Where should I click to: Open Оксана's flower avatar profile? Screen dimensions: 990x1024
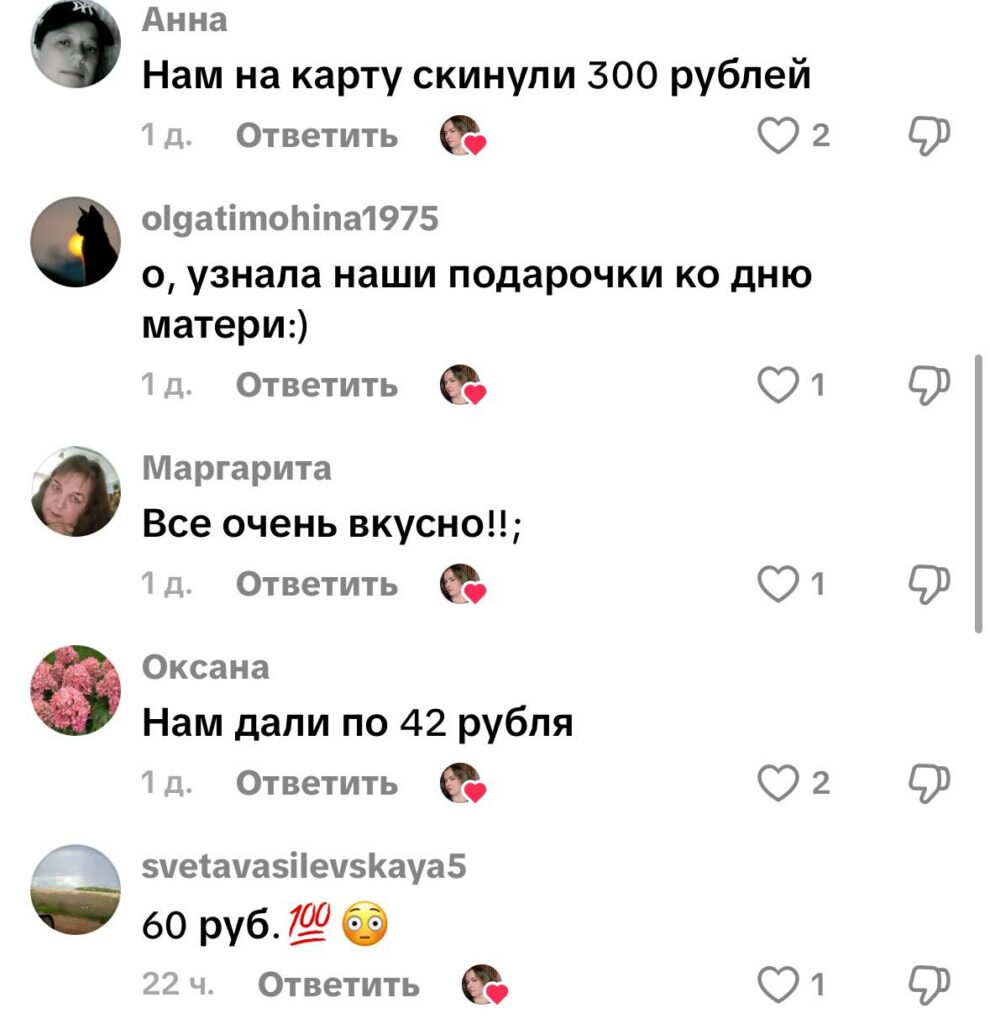pyautogui.click(x=76, y=691)
